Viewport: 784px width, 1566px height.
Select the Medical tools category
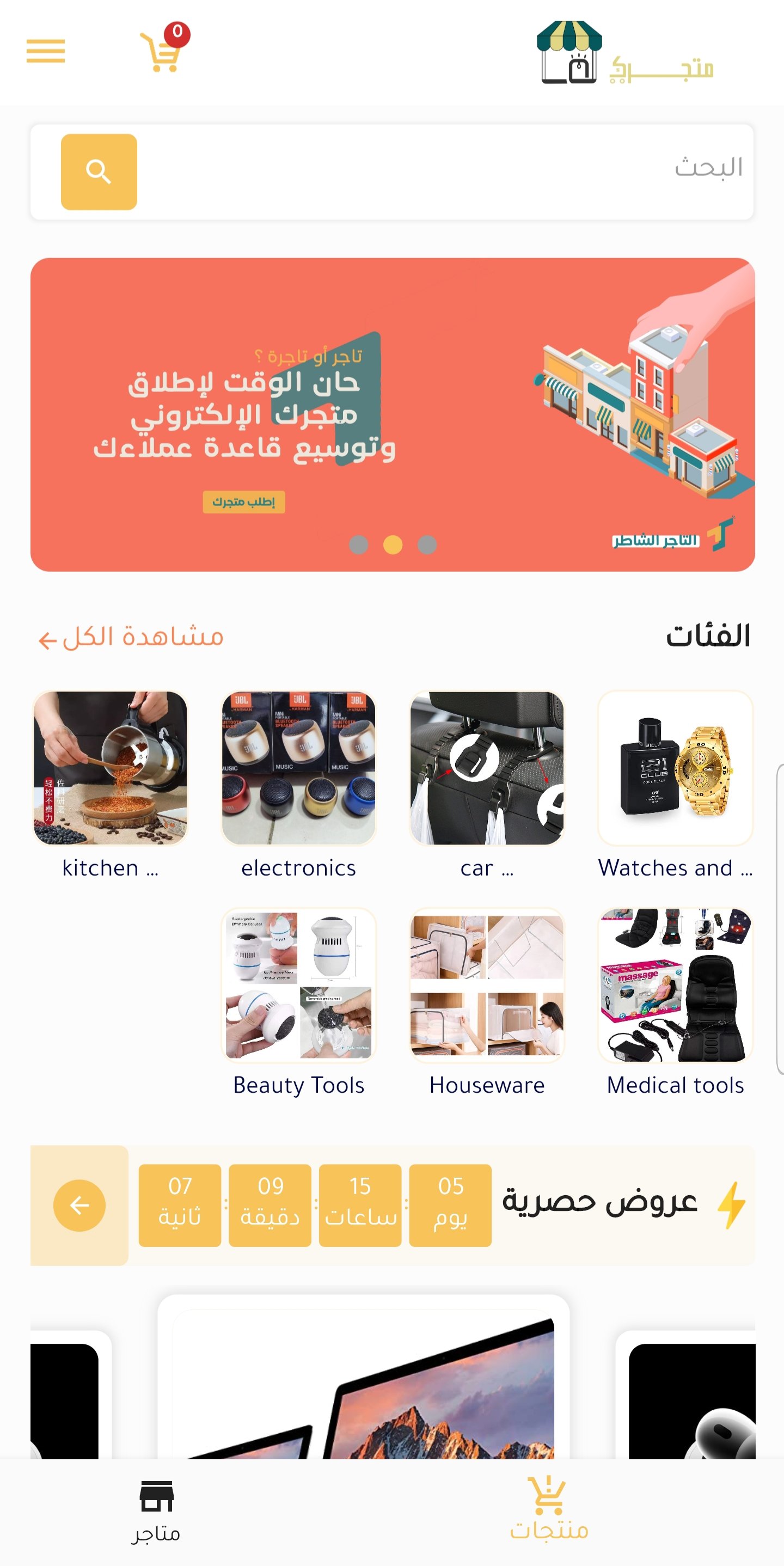coord(675,985)
